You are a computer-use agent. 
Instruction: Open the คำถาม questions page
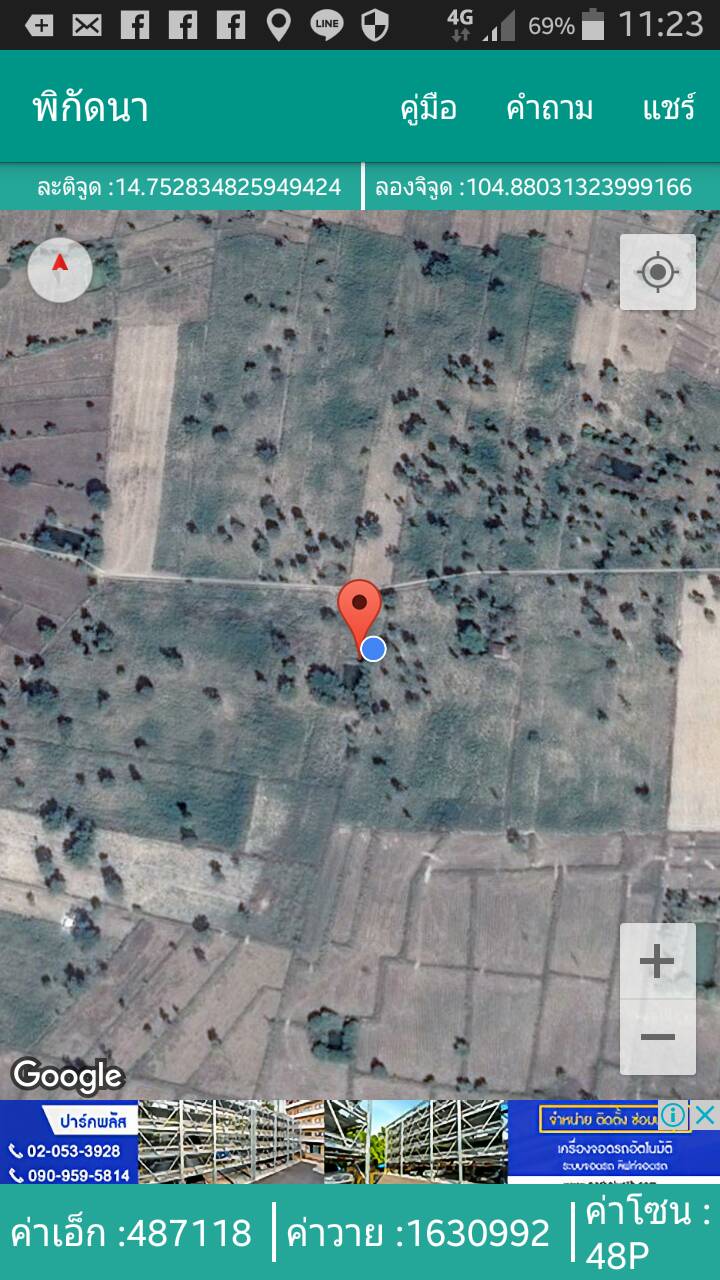tap(549, 108)
